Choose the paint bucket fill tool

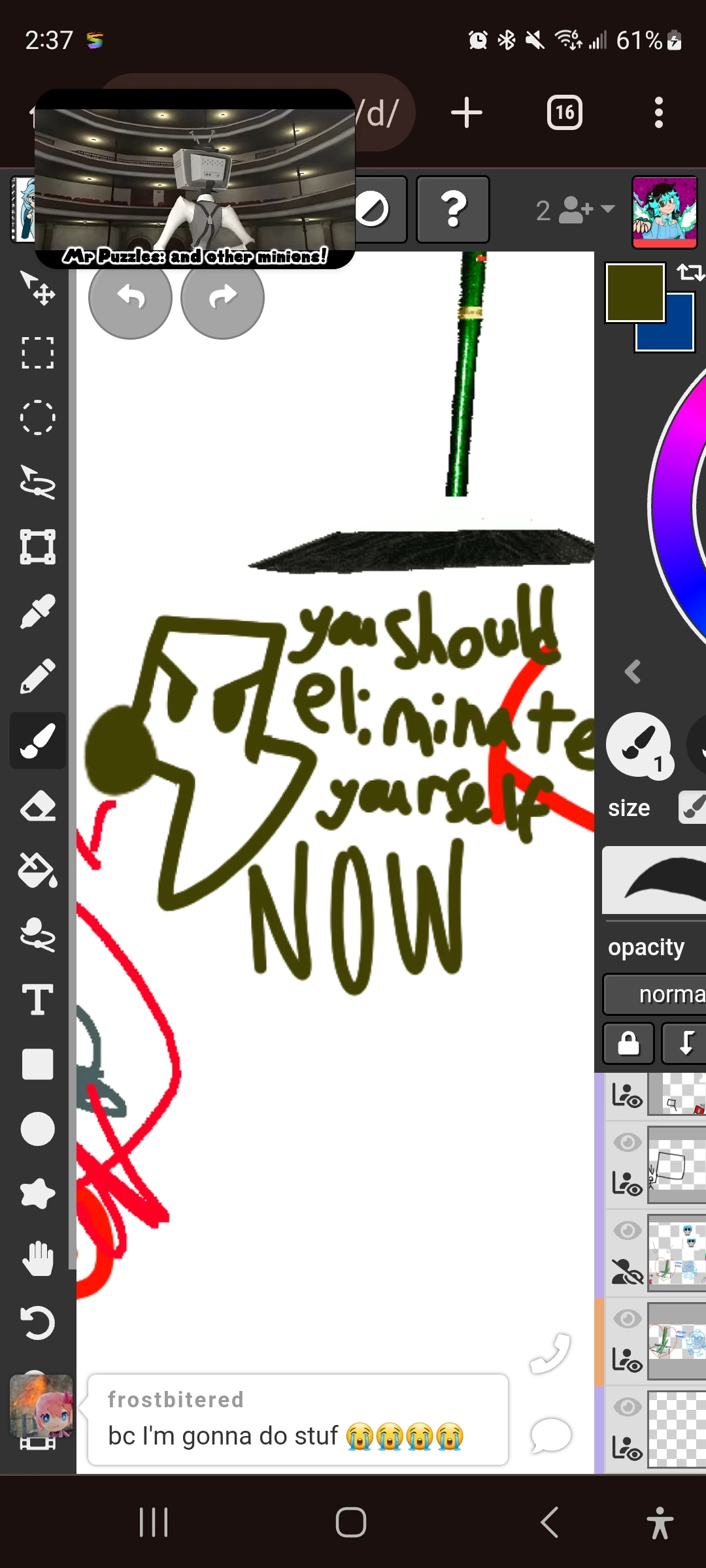tap(38, 870)
